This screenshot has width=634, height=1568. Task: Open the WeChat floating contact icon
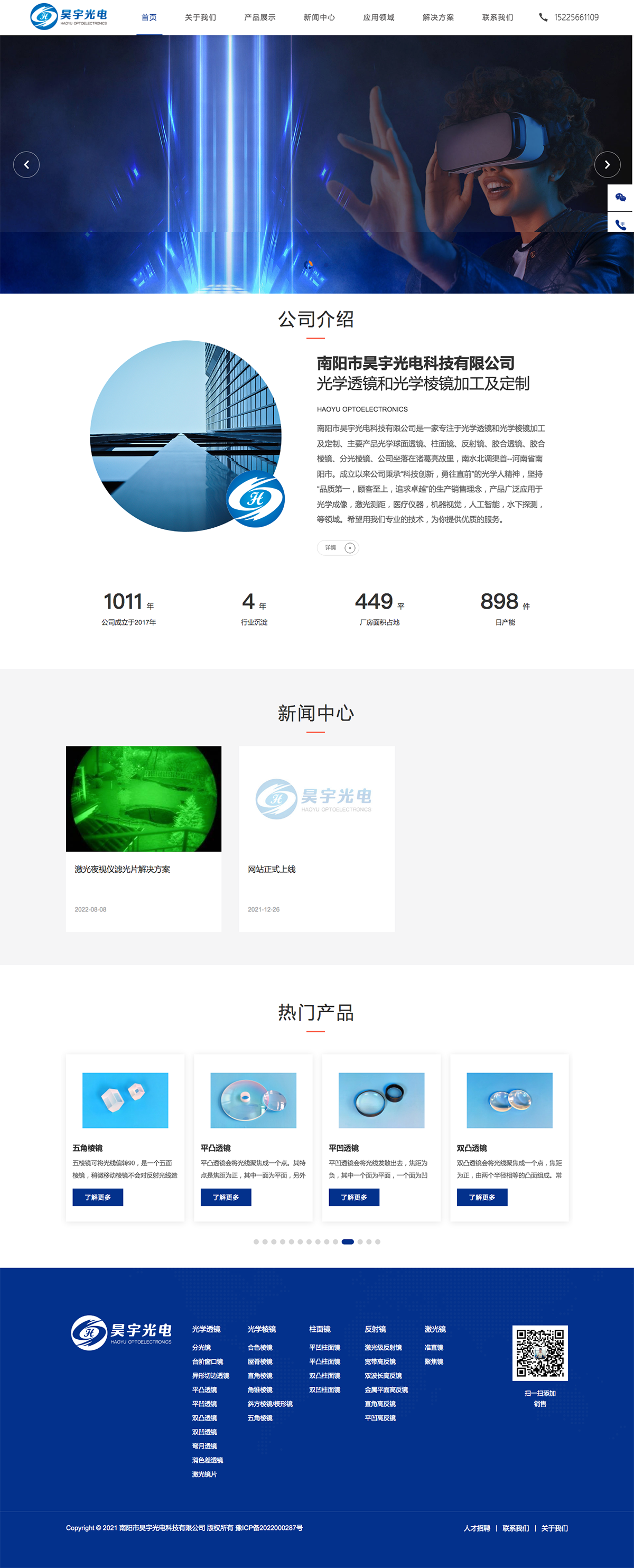pos(620,197)
